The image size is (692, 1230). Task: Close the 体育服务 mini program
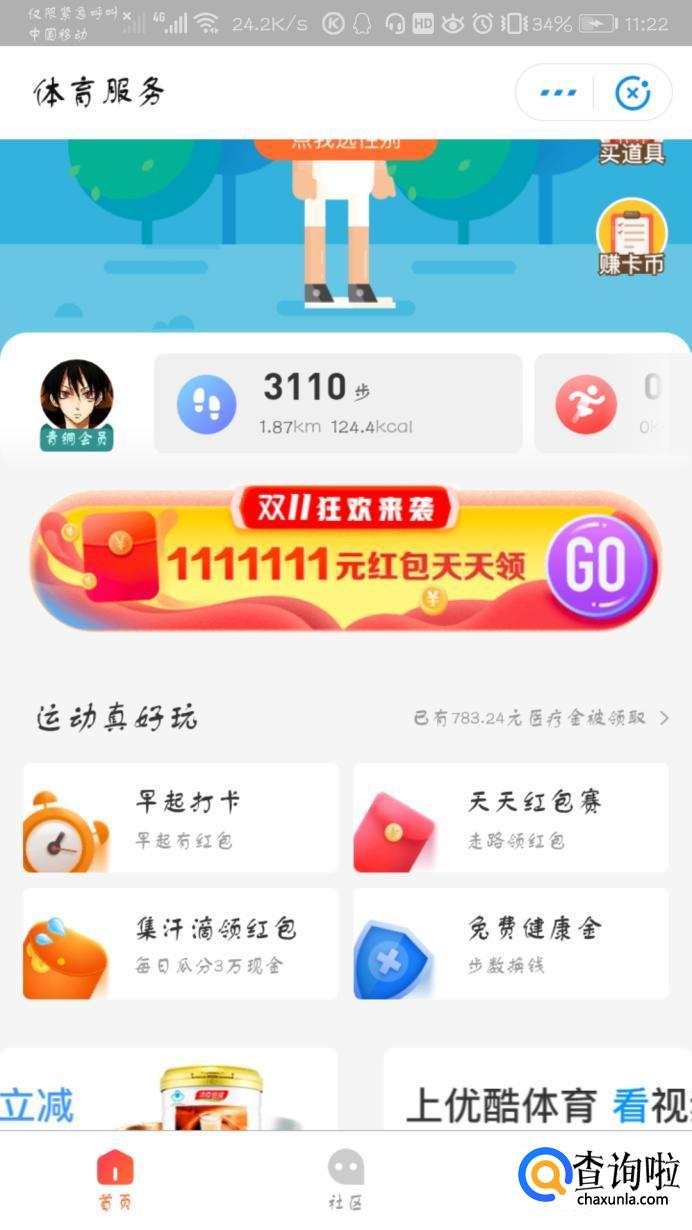pos(632,93)
